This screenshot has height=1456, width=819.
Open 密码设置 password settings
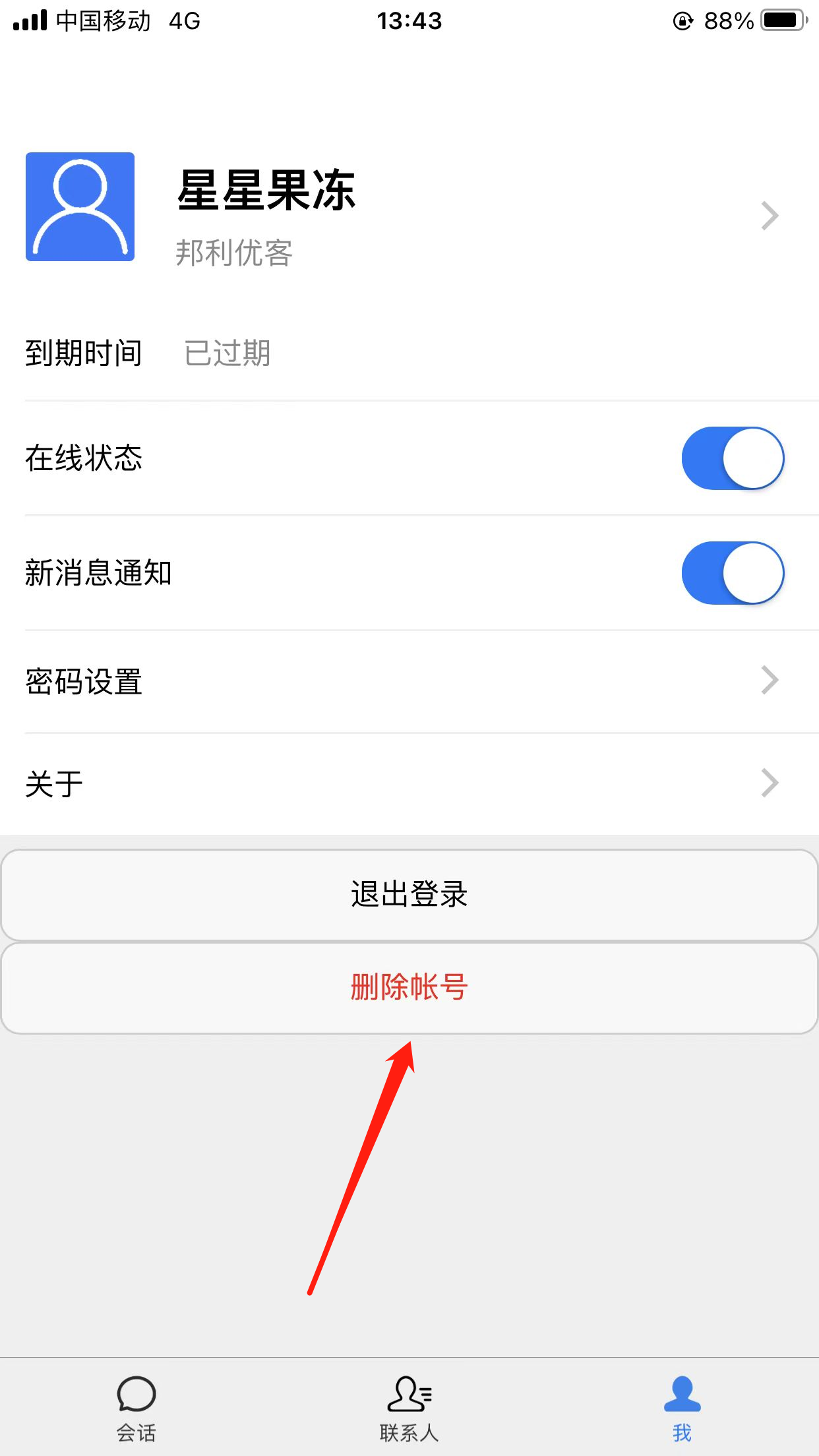click(x=409, y=681)
